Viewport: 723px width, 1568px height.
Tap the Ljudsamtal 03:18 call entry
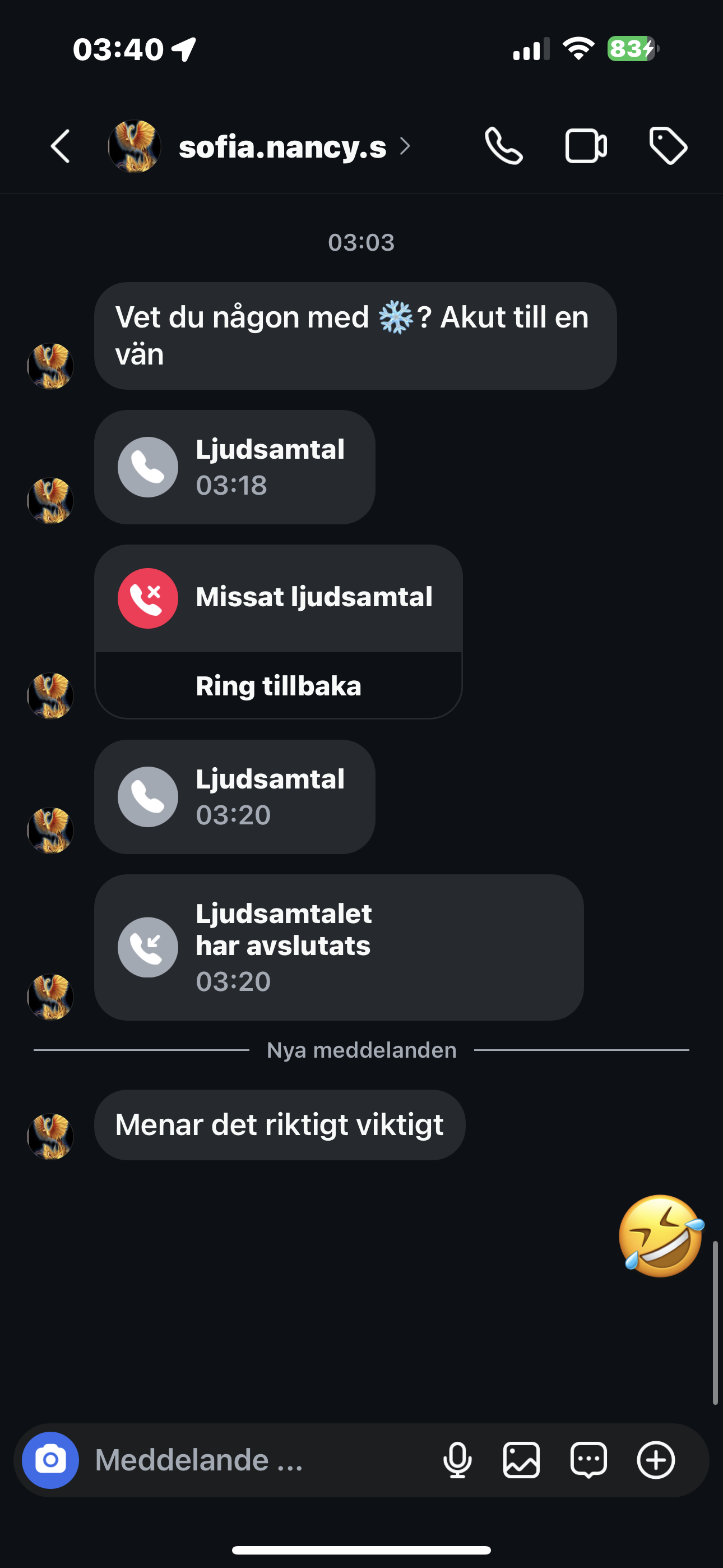234,467
